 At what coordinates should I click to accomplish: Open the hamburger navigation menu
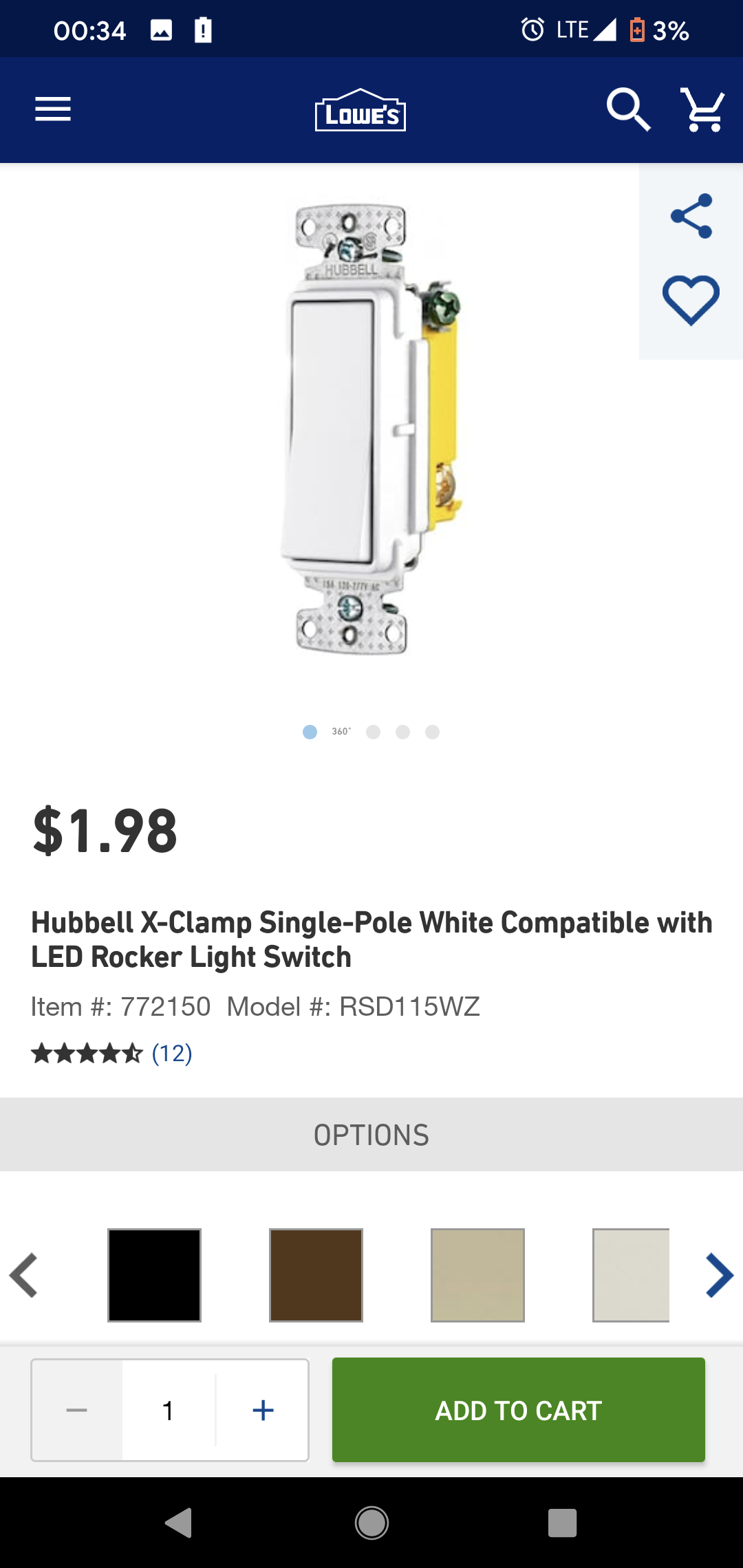pyautogui.click(x=53, y=109)
